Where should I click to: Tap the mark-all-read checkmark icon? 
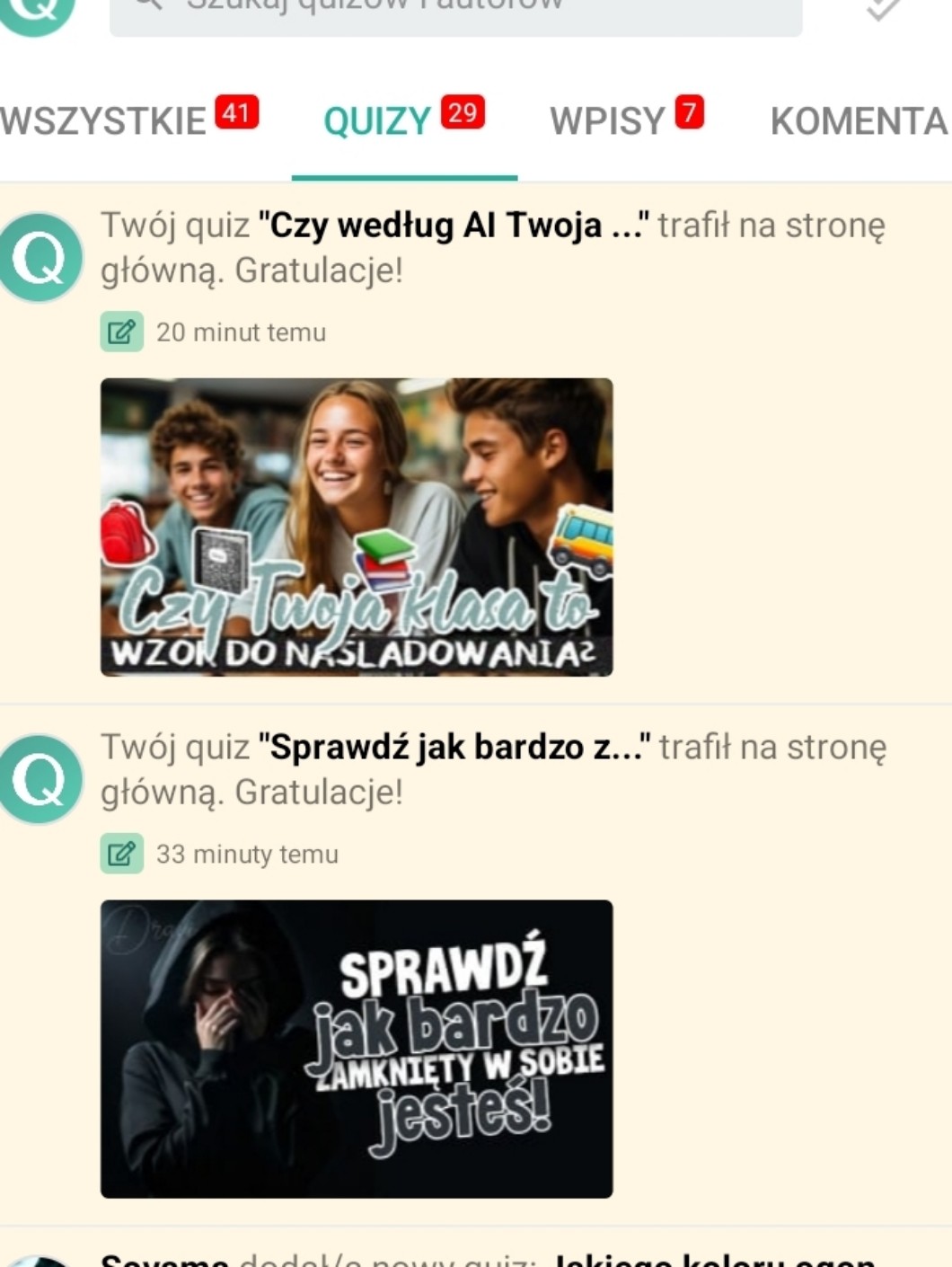tap(882, 9)
